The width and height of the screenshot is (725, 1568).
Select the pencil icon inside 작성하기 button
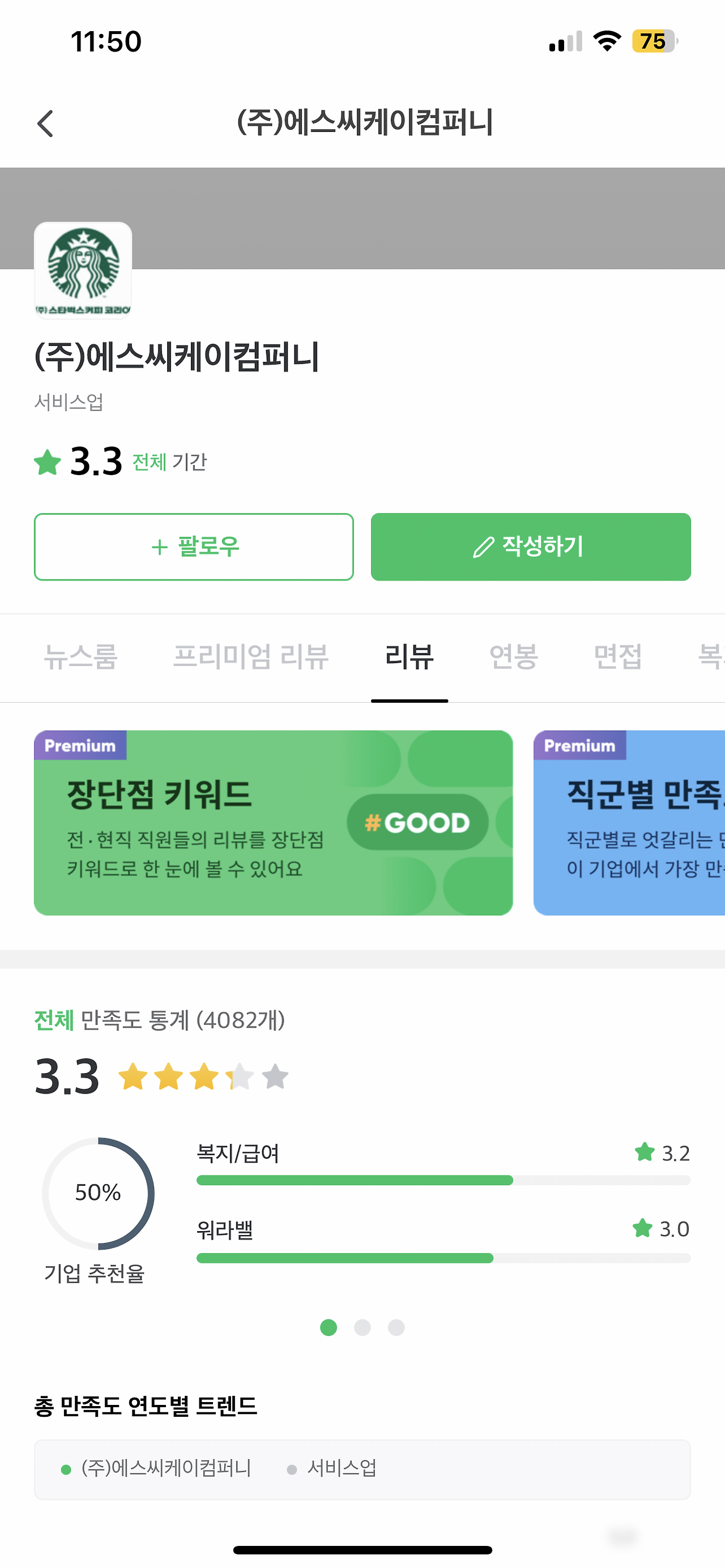pyautogui.click(x=484, y=546)
